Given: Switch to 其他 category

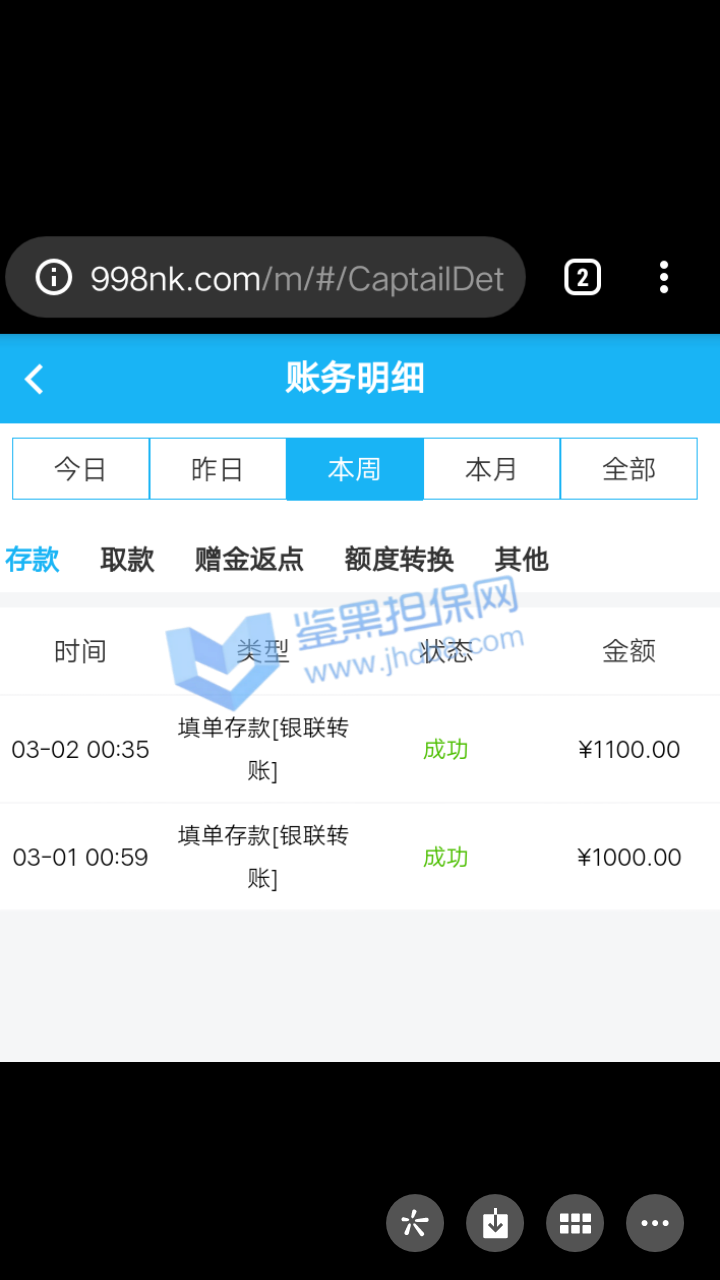Looking at the screenshot, I should tap(521, 559).
